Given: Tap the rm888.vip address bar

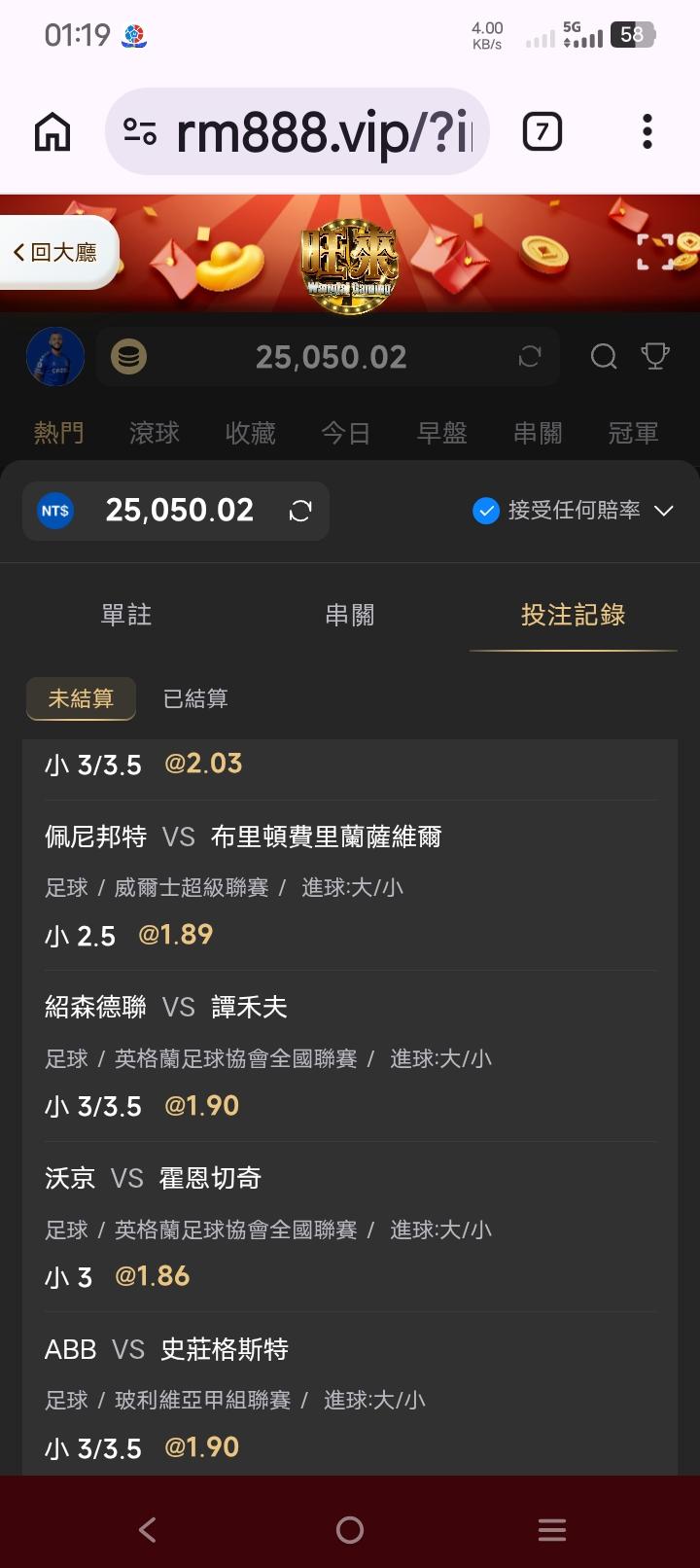Looking at the screenshot, I should tap(297, 131).
